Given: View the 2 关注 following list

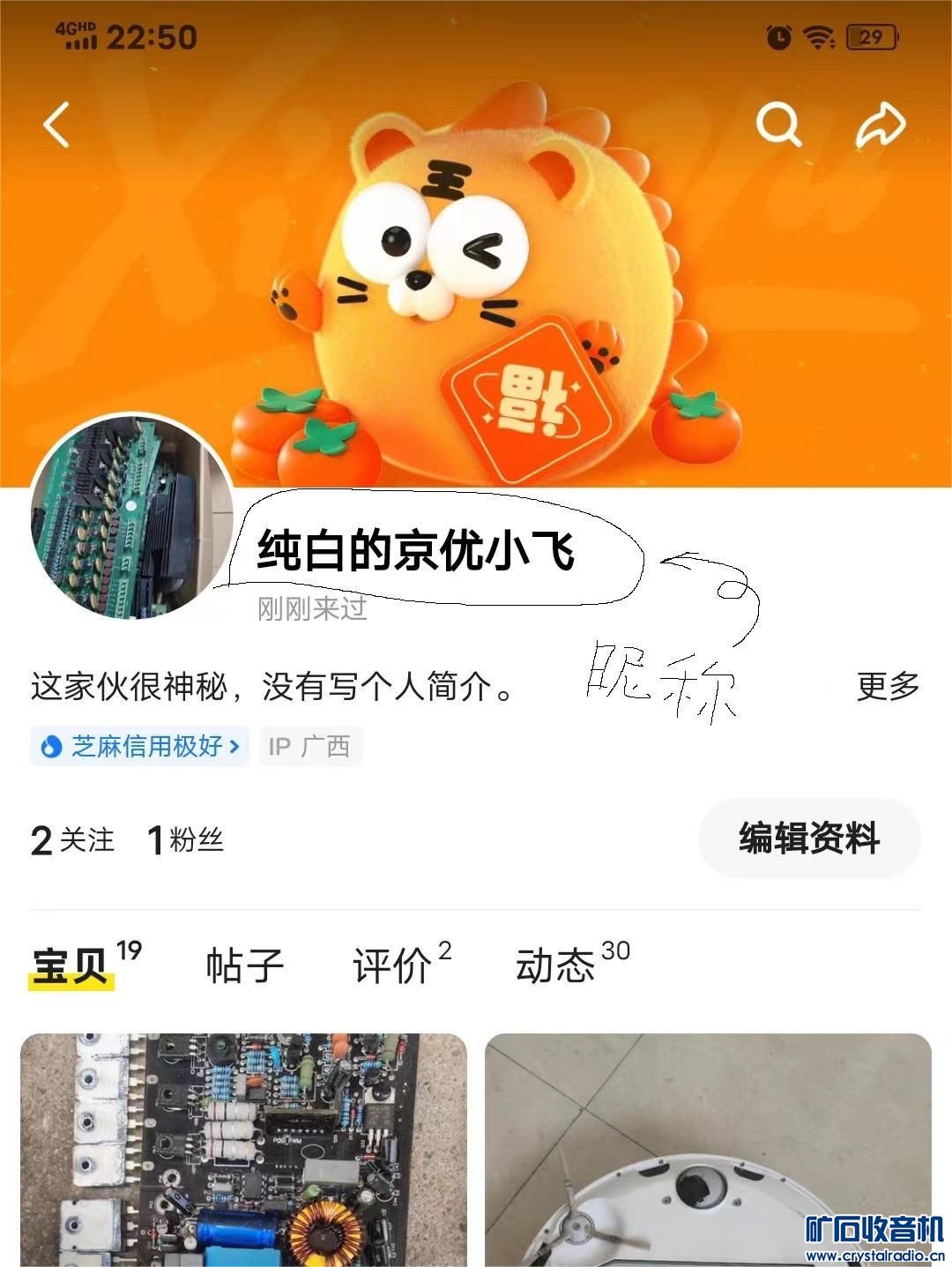Looking at the screenshot, I should pyautogui.click(x=72, y=839).
